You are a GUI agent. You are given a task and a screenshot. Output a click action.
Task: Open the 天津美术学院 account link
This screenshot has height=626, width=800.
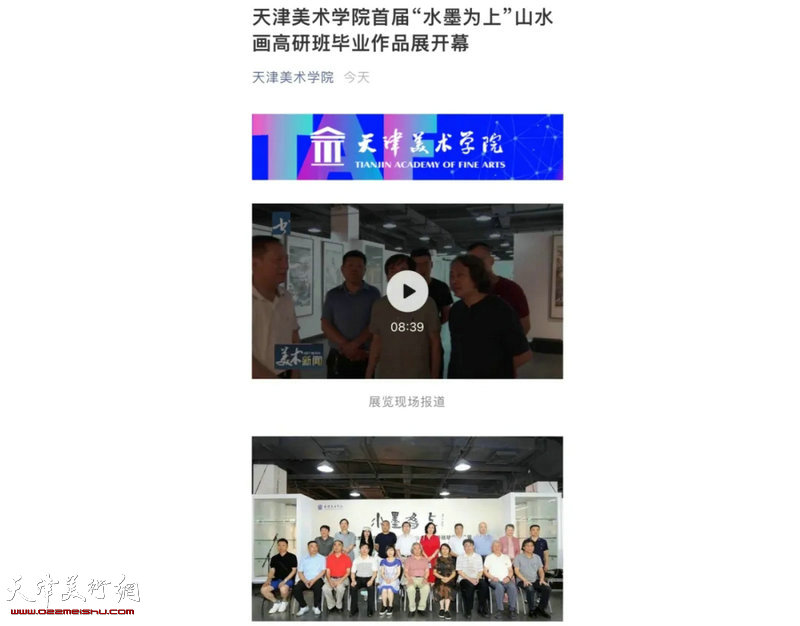(x=292, y=77)
